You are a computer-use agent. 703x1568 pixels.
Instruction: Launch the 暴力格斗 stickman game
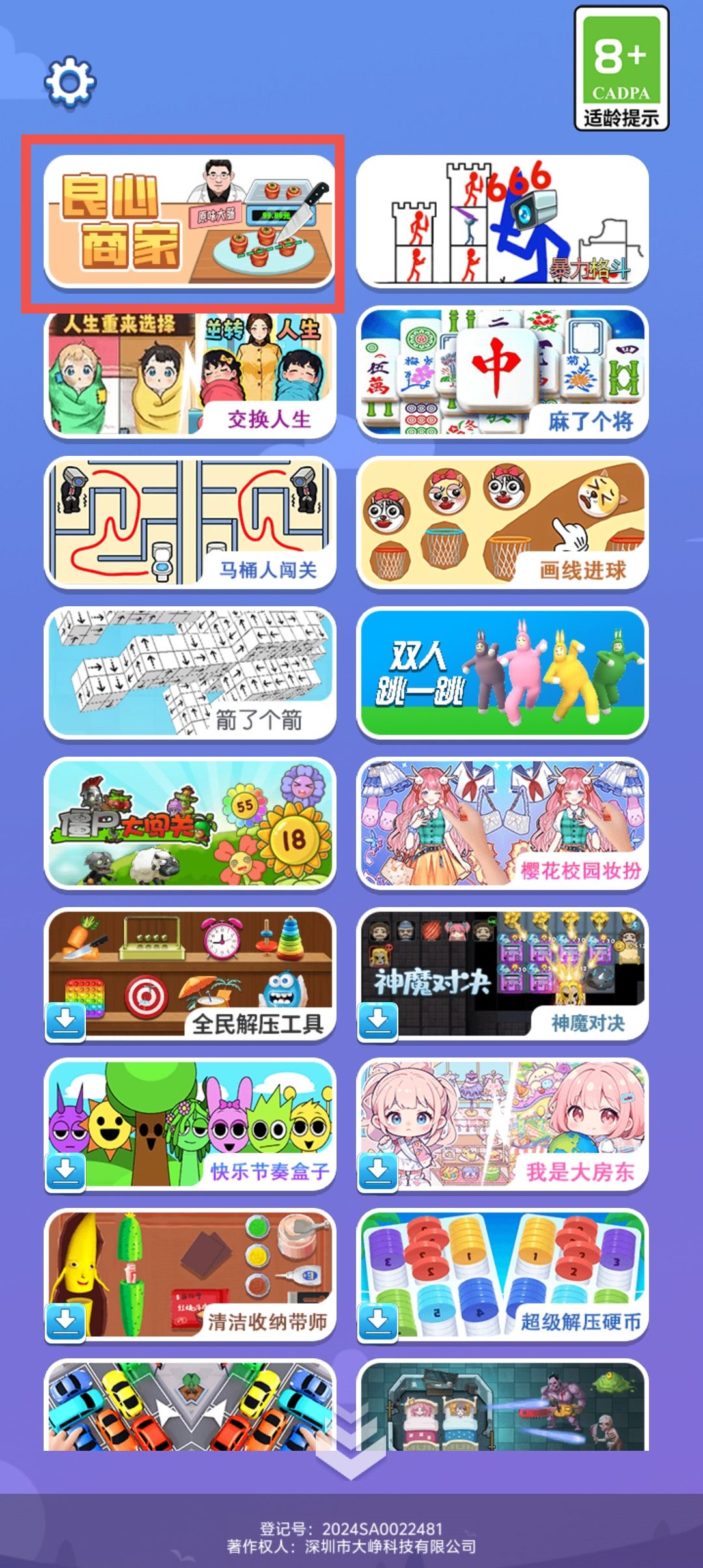pos(502,221)
